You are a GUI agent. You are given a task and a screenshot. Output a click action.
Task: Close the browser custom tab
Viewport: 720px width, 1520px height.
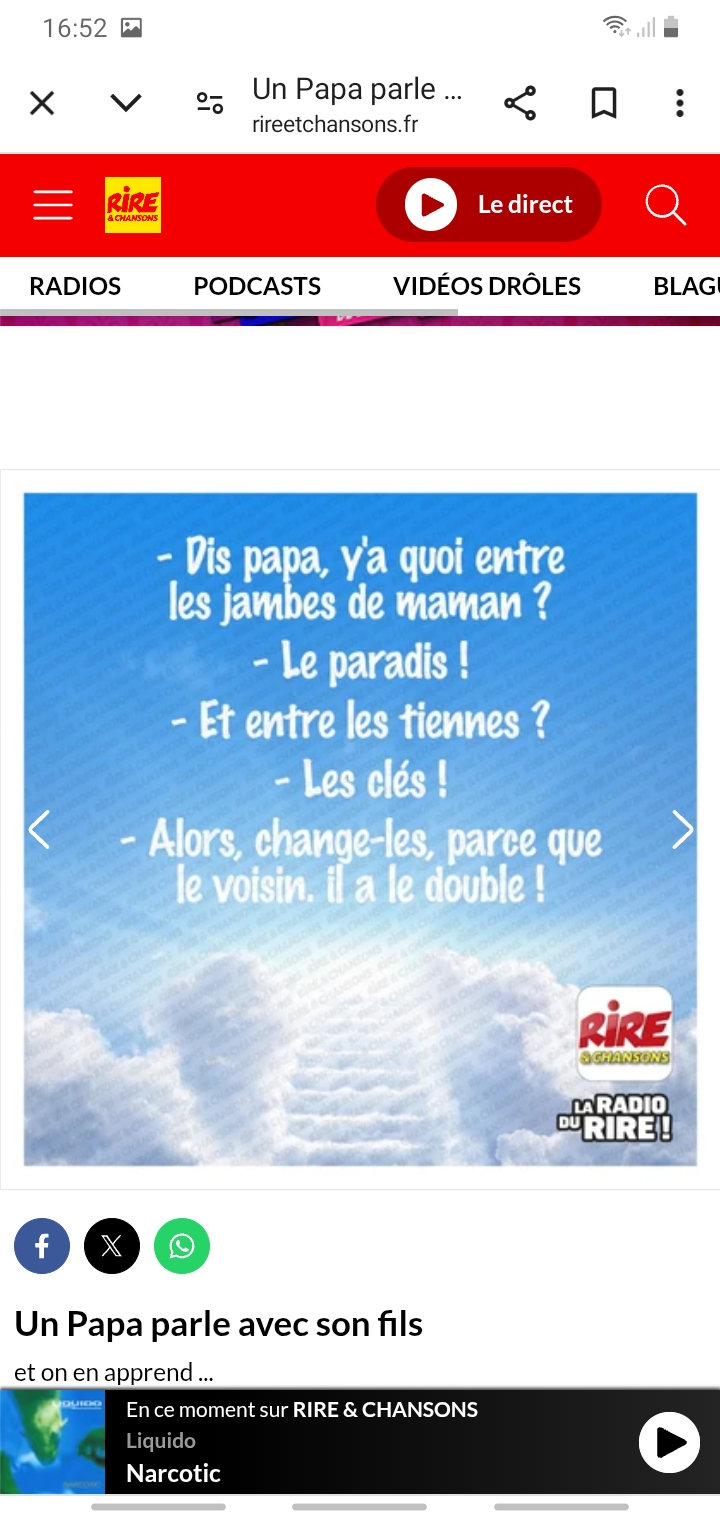pyautogui.click(x=42, y=103)
